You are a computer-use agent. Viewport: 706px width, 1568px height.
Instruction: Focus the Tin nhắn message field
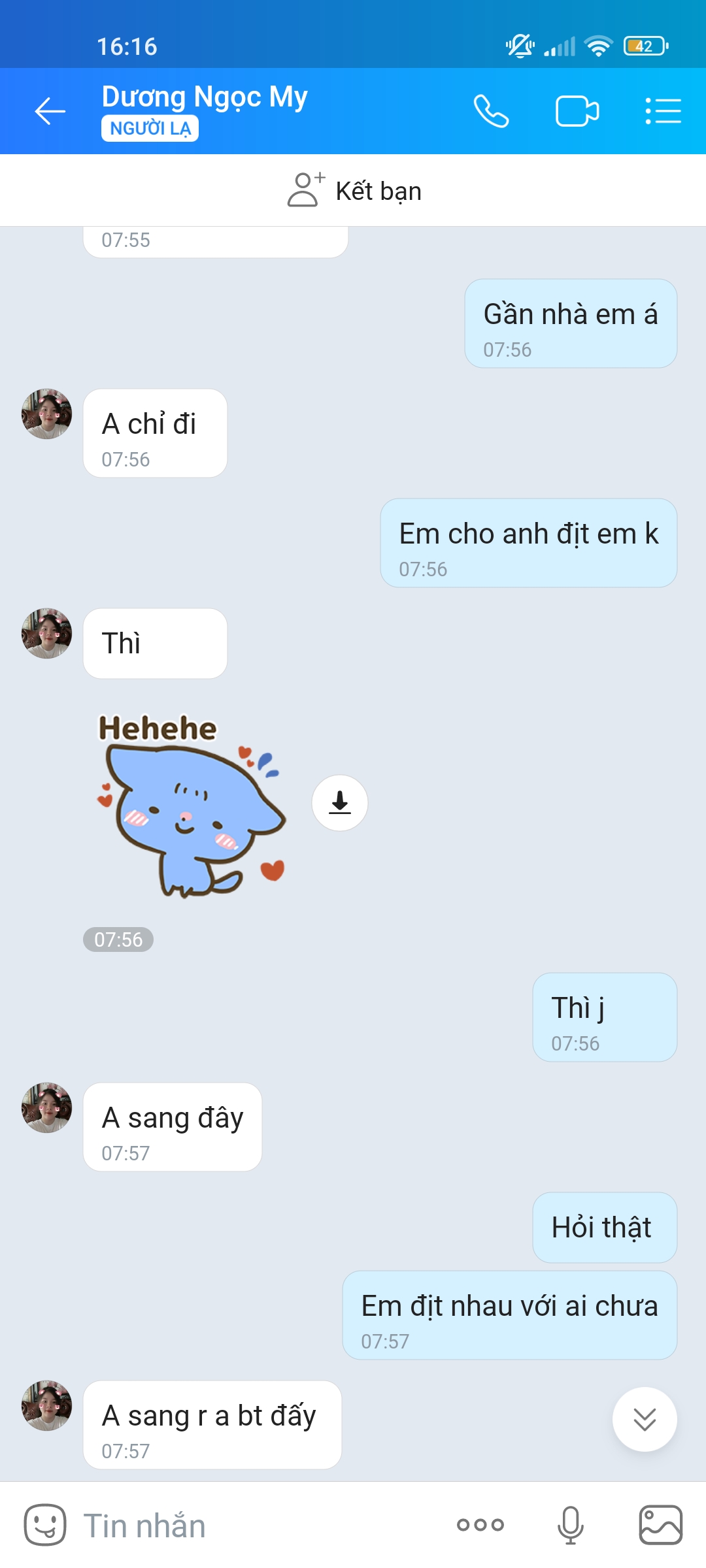(x=261, y=1525)
